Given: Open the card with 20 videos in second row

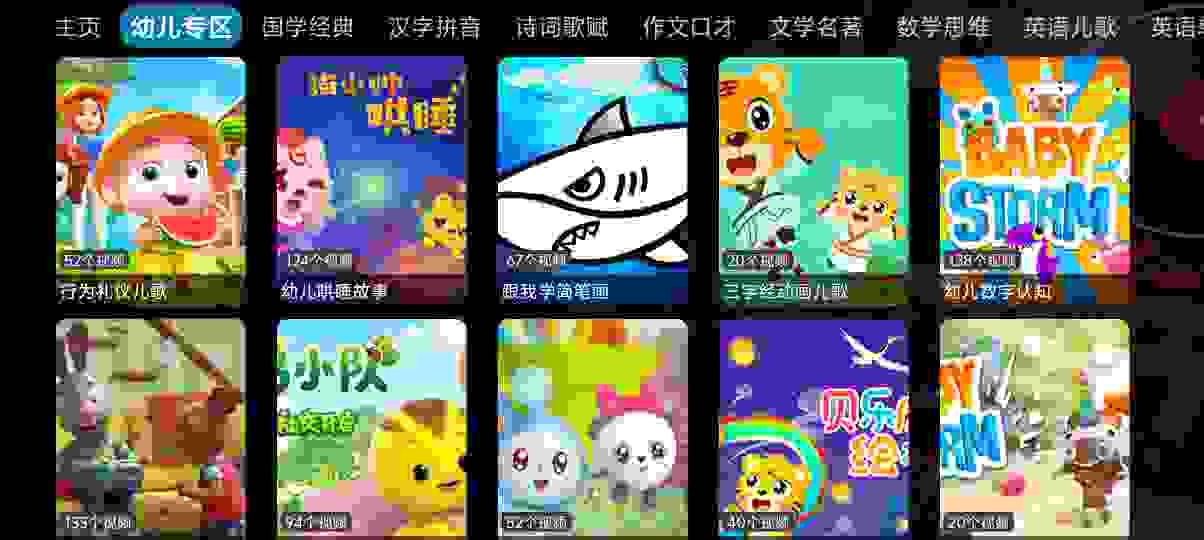Looking at the screenshot, I should (x=1034, y=428).
